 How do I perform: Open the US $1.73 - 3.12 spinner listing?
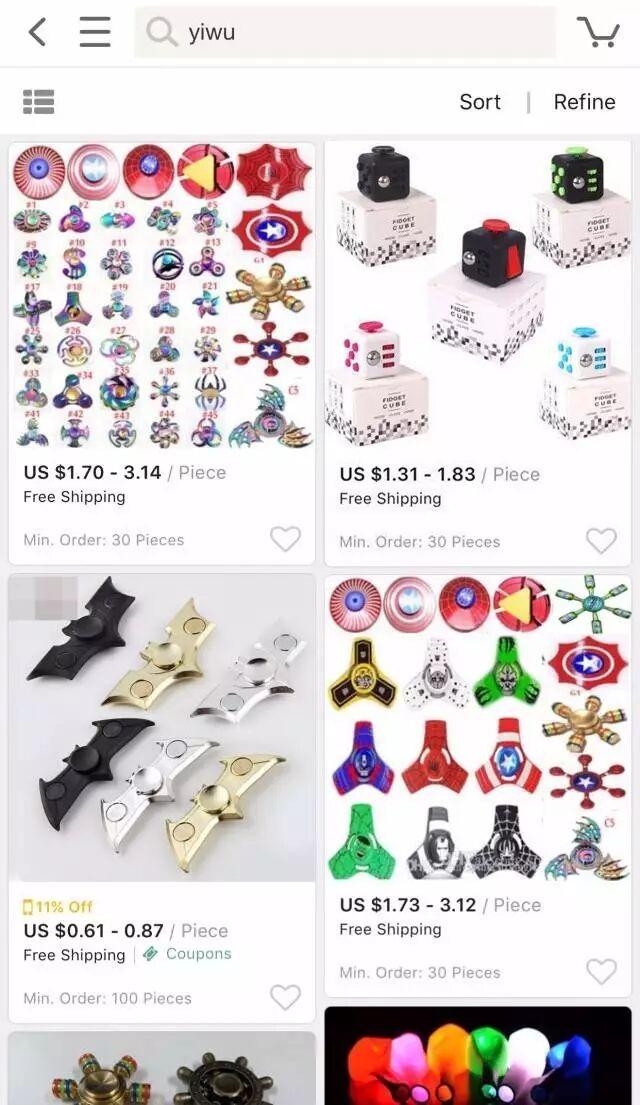coord(478,728)
